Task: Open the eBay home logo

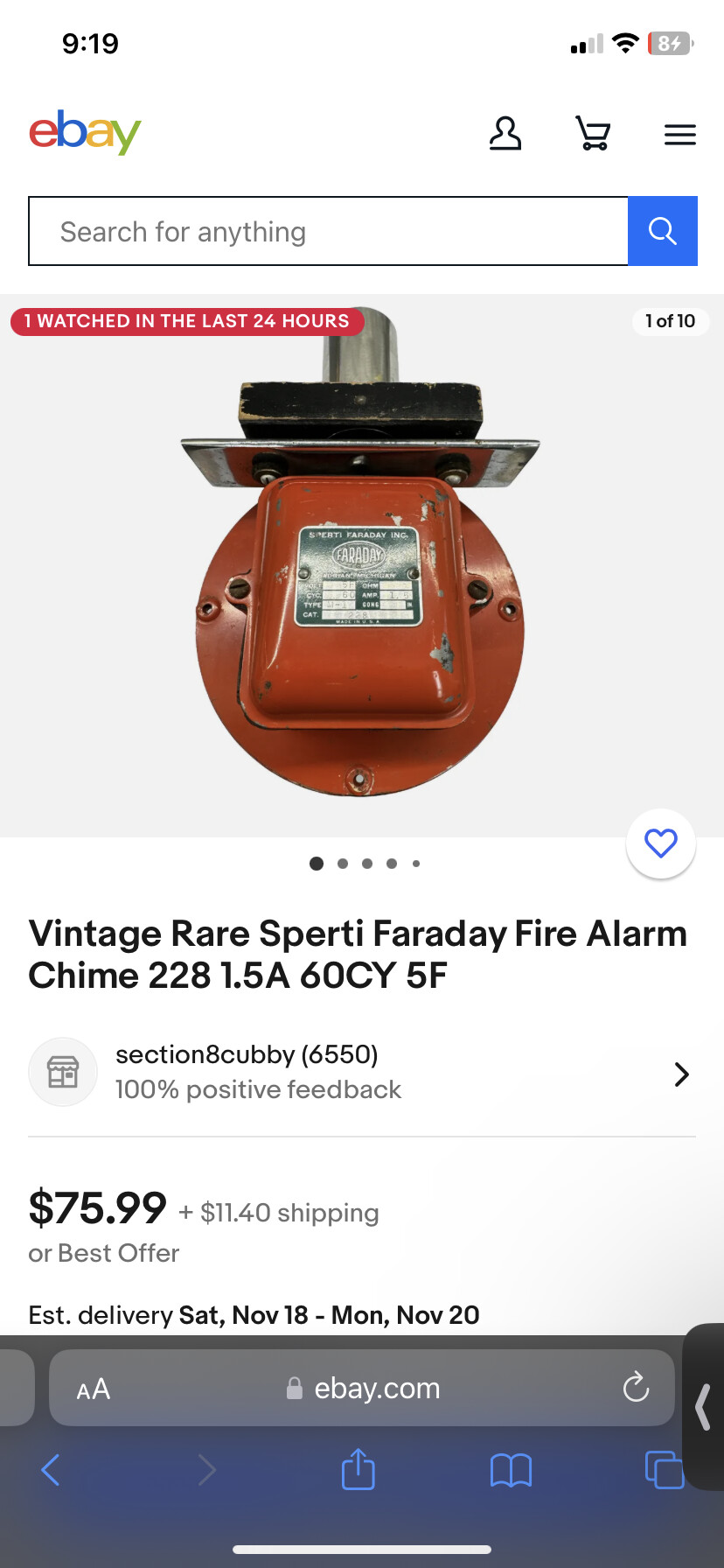Action: coord(85,132)
